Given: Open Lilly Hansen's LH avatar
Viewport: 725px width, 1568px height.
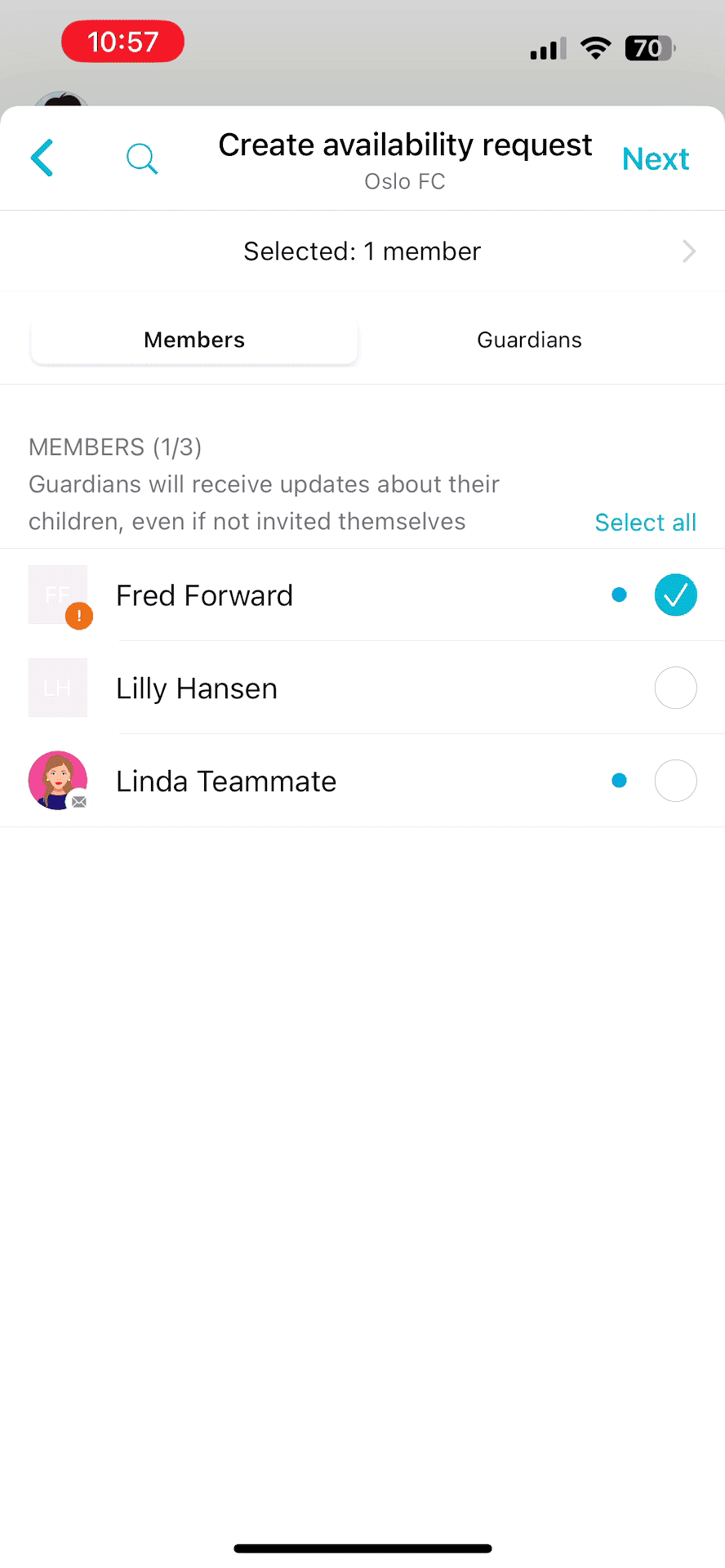Looking at the screenshot, I should pos(58,688).
